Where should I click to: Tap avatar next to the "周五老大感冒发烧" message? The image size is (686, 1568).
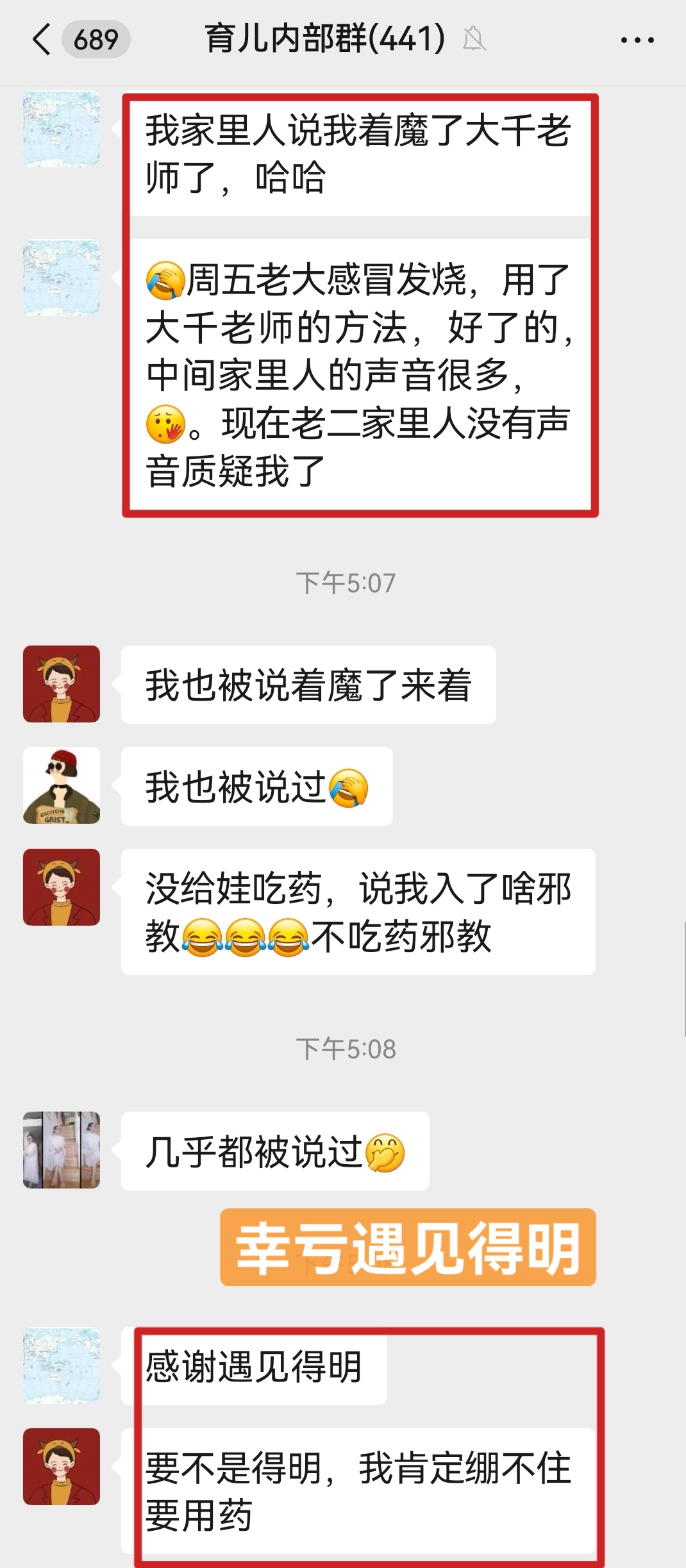coord(62,278)
